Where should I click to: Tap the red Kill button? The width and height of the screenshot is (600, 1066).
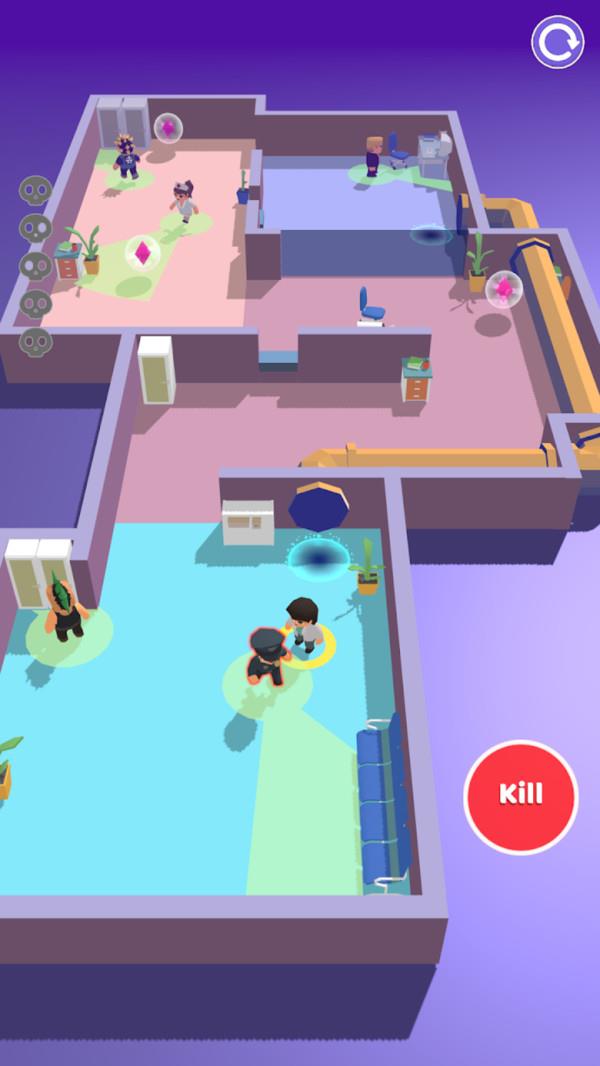click(x=520, y=796)
